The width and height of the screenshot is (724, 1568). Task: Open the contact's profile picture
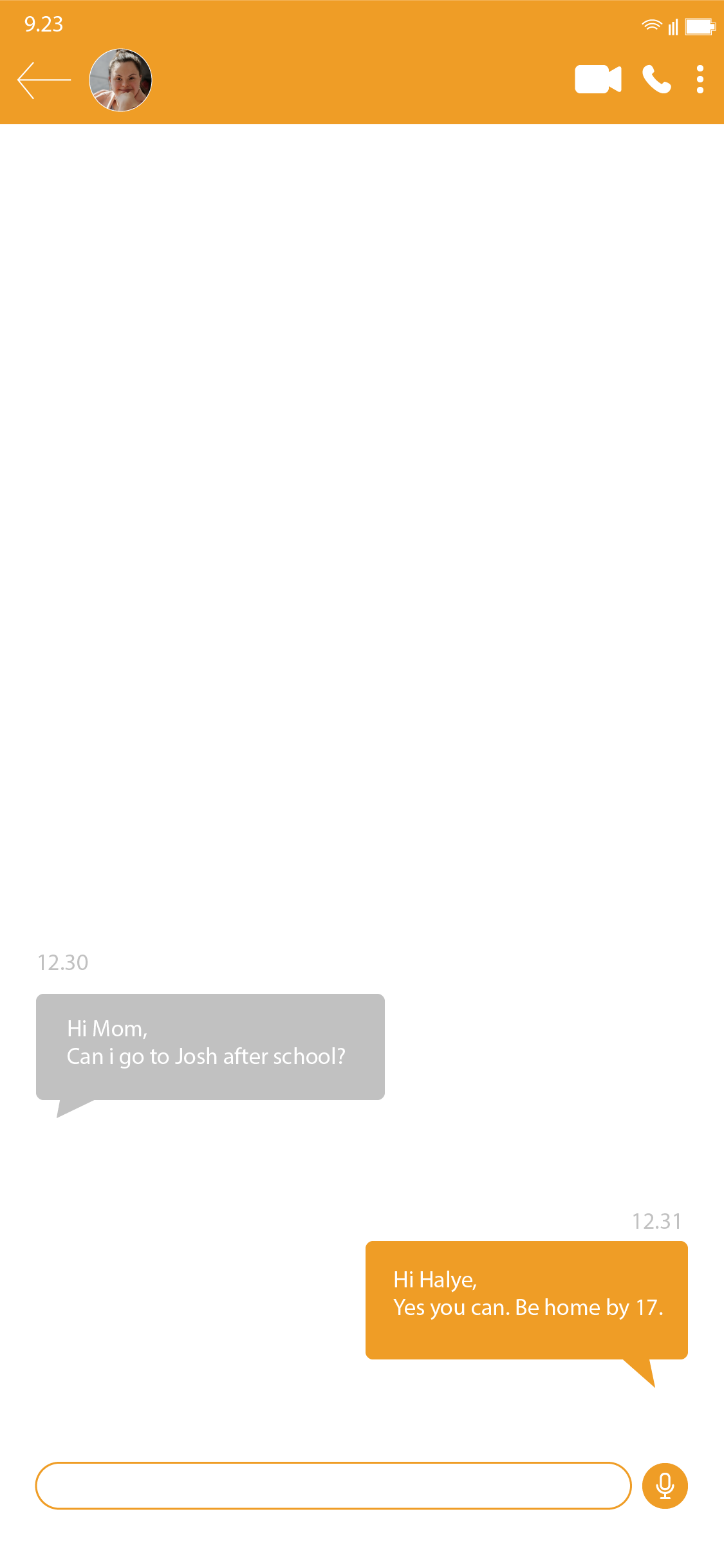120,80
